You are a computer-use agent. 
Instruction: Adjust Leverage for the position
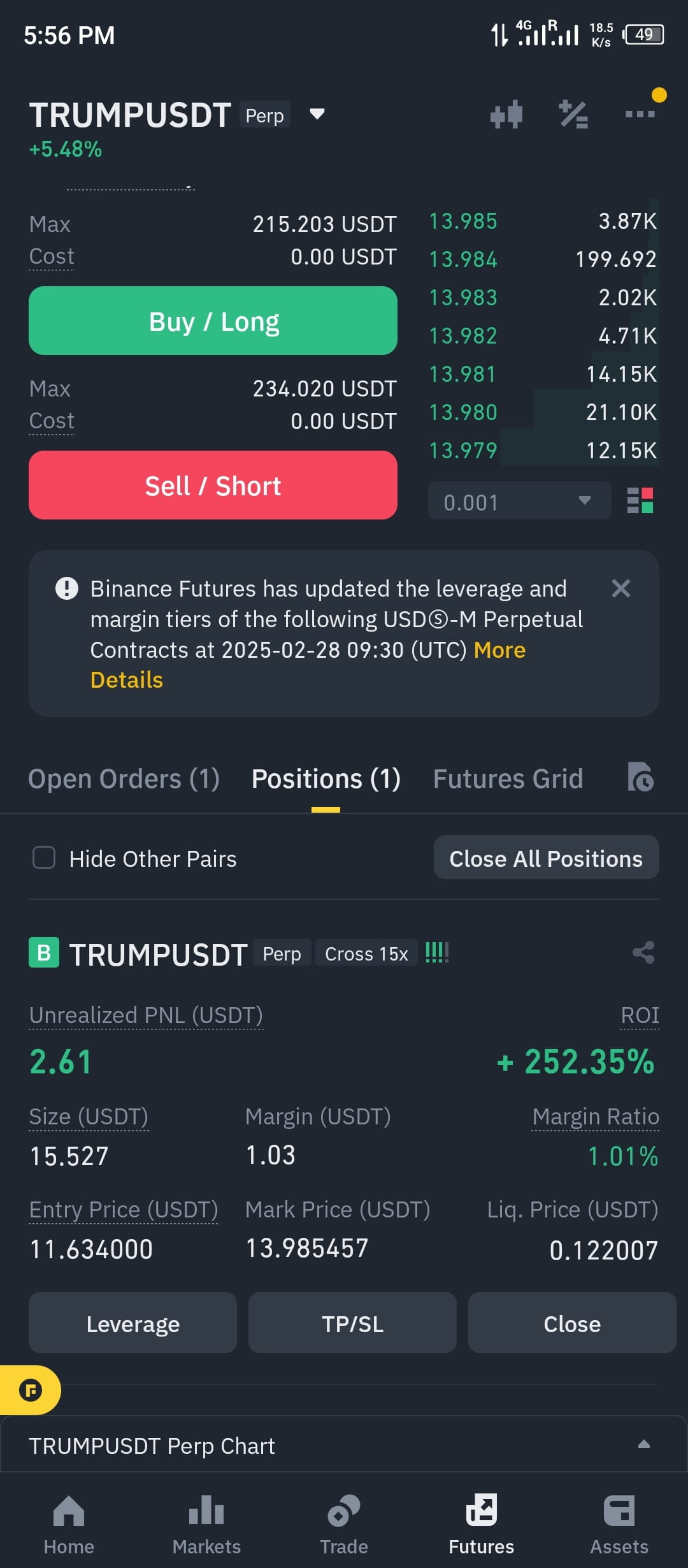pos(133,1323)
